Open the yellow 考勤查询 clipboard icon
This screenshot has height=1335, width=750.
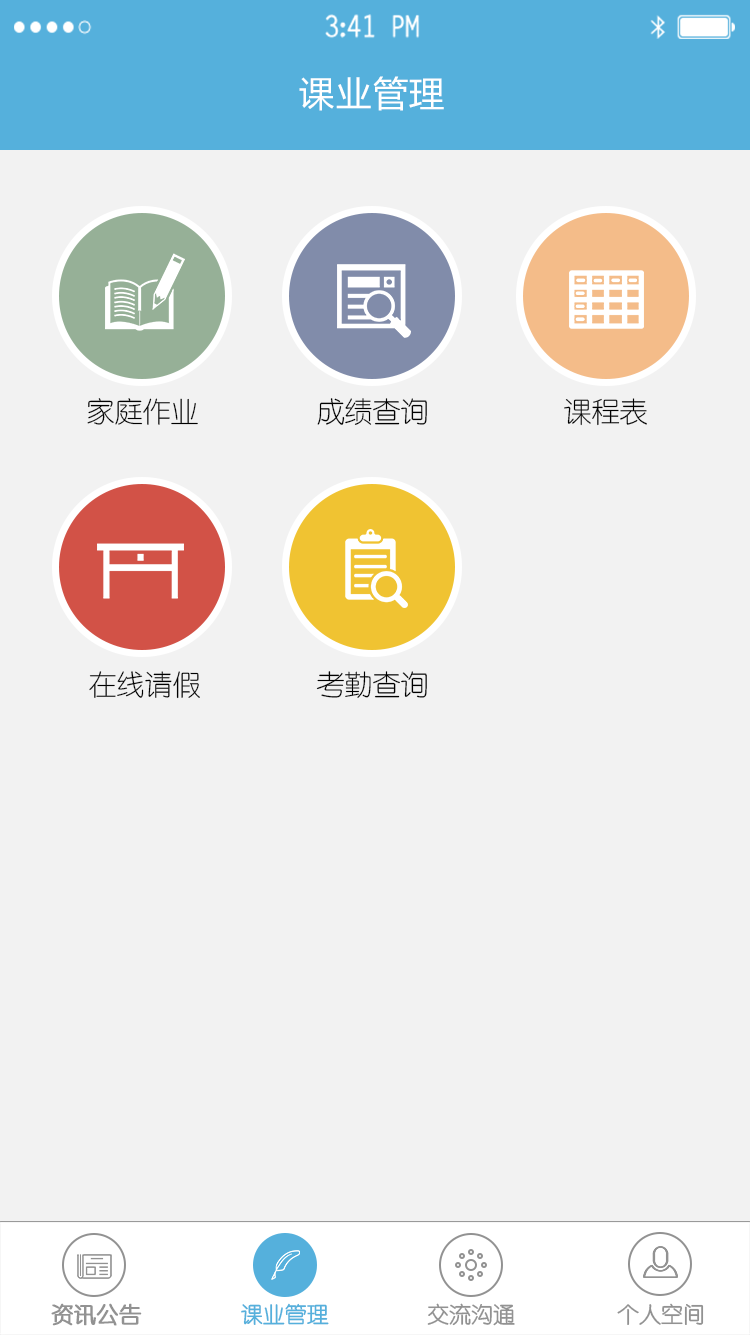(x=372, y=566)
